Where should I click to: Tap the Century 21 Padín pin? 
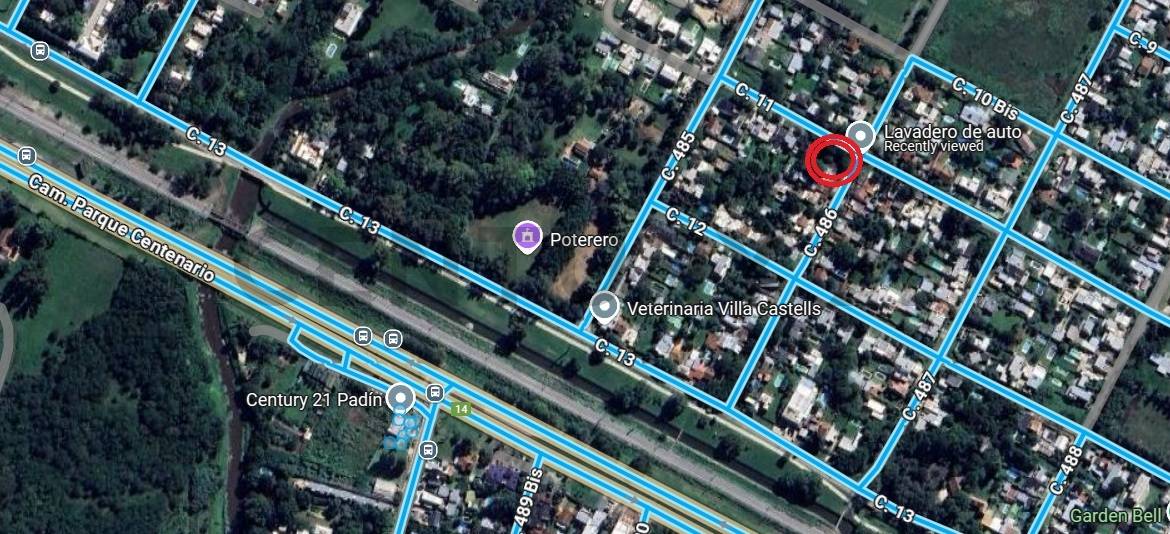click(402, 400)
